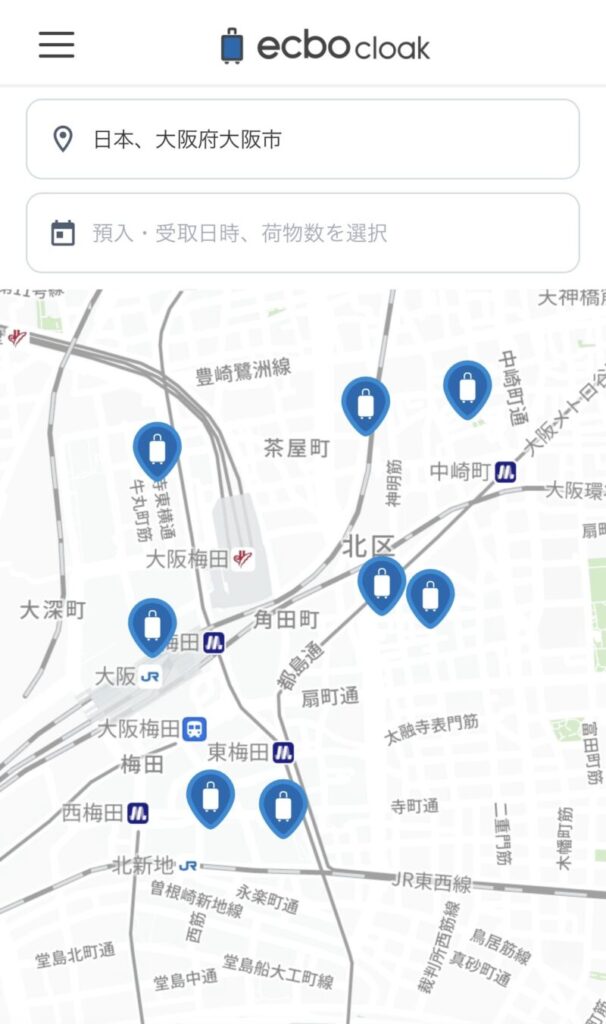Select the luggage pin near 茶屋町

point(365,403)
